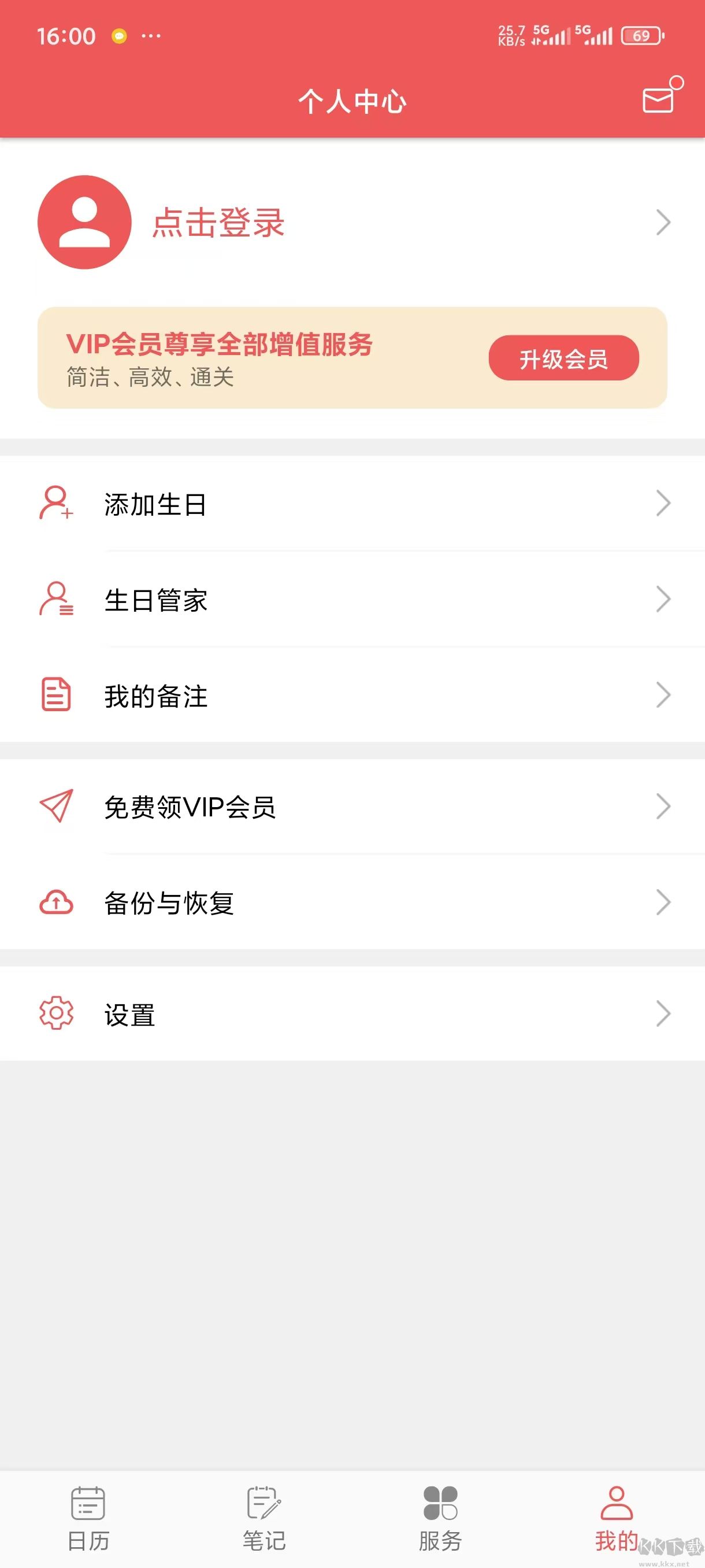Open the 设置 row via its arrow
Screen dimensions: 705x1568
663,1013
